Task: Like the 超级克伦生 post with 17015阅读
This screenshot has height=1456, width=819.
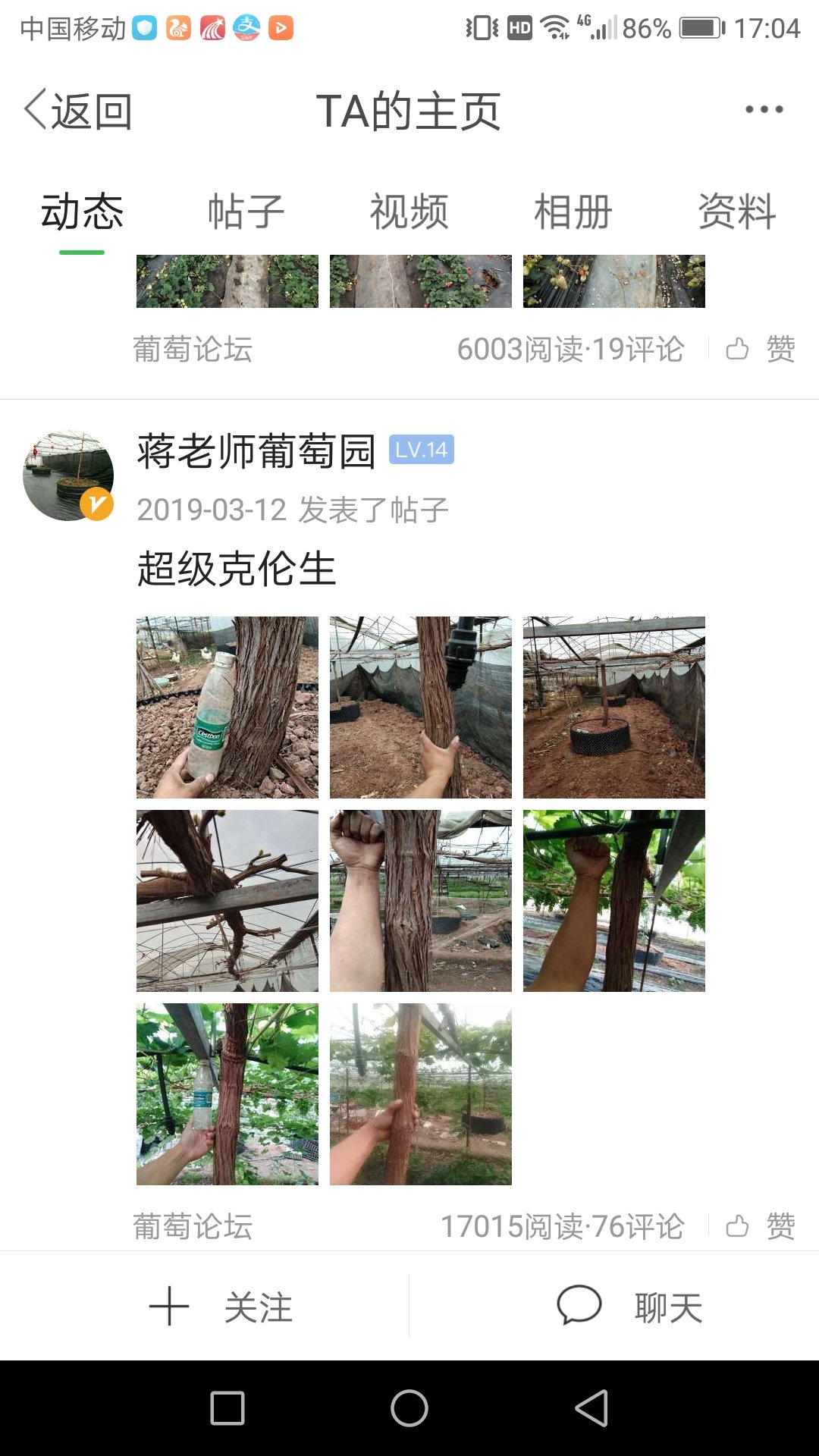Action: pyautogui.click(x=761, y=1226)
